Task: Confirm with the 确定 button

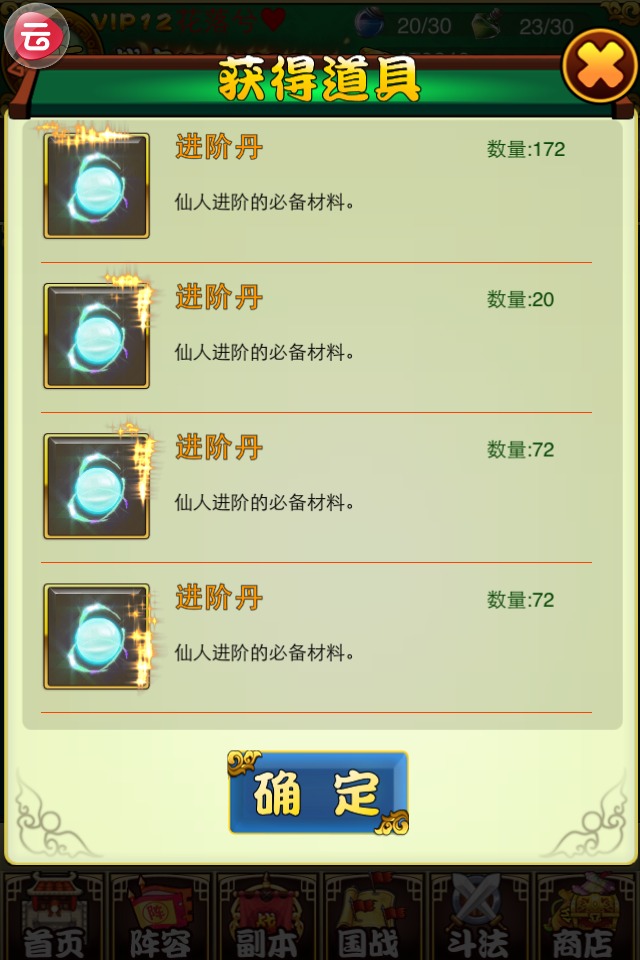Action: 318,793
